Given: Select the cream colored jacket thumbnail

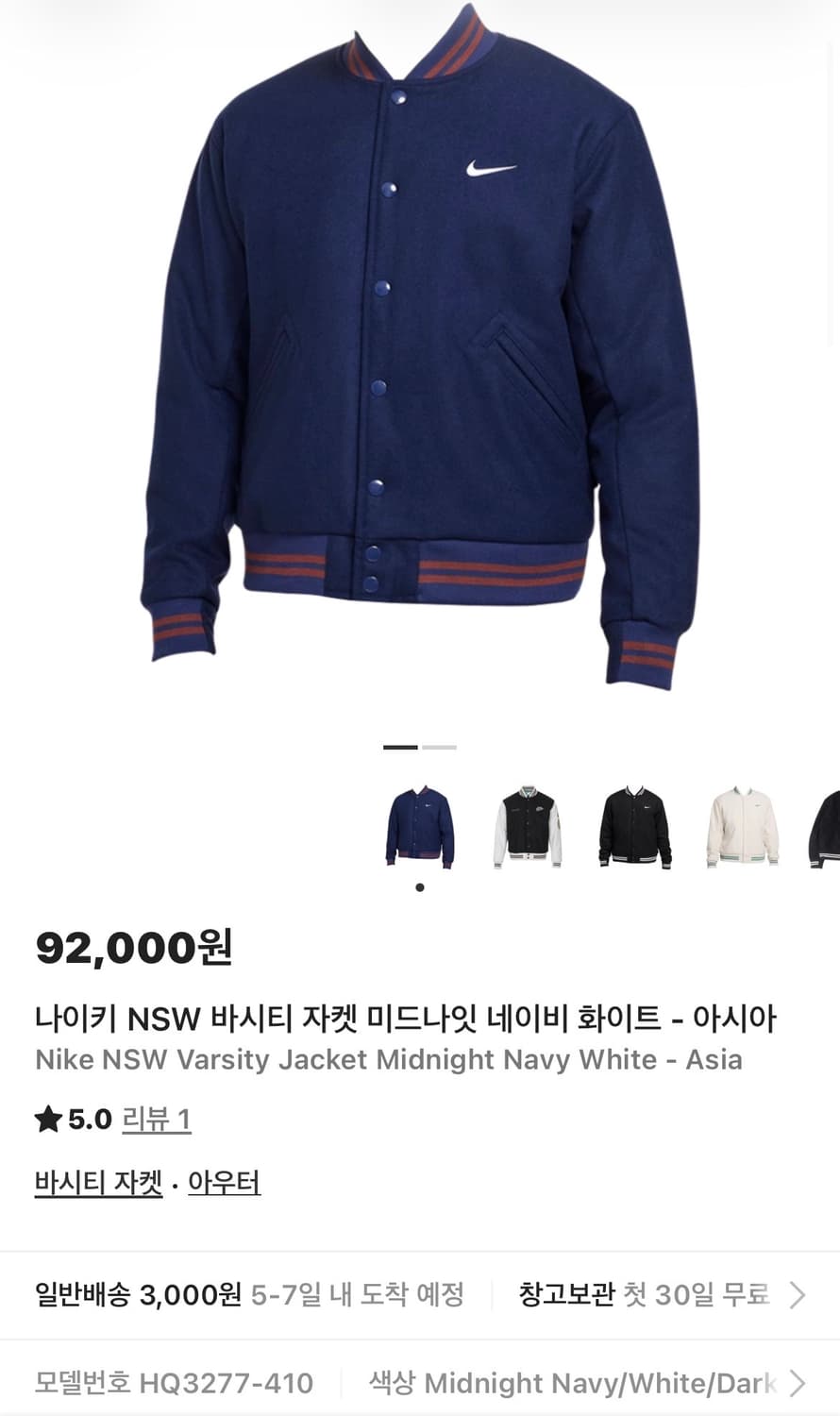Looking at the screenshot, I should click(742, 828).
